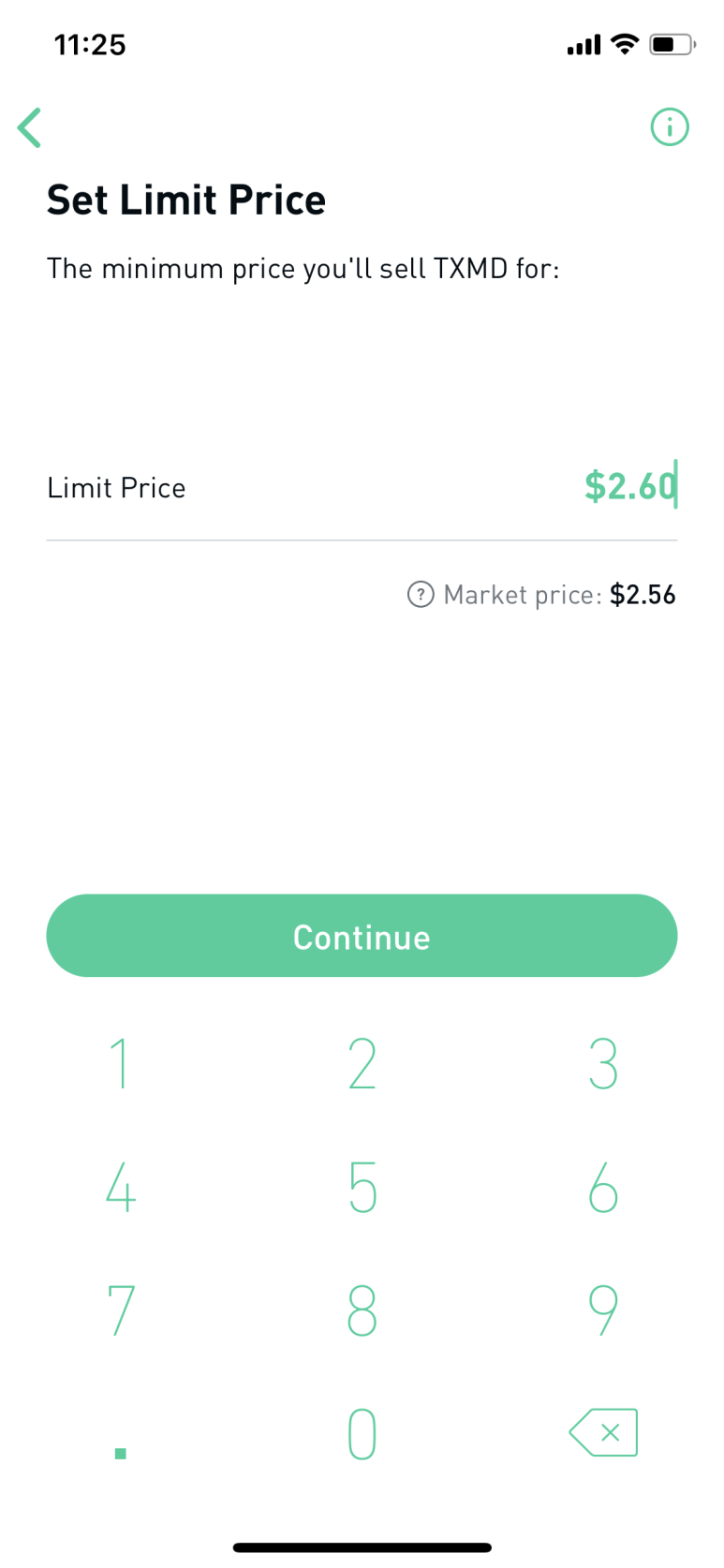The image size is (724, 1568).
Task: Tap Continue to confirm limit price
Action: (362, 936)
